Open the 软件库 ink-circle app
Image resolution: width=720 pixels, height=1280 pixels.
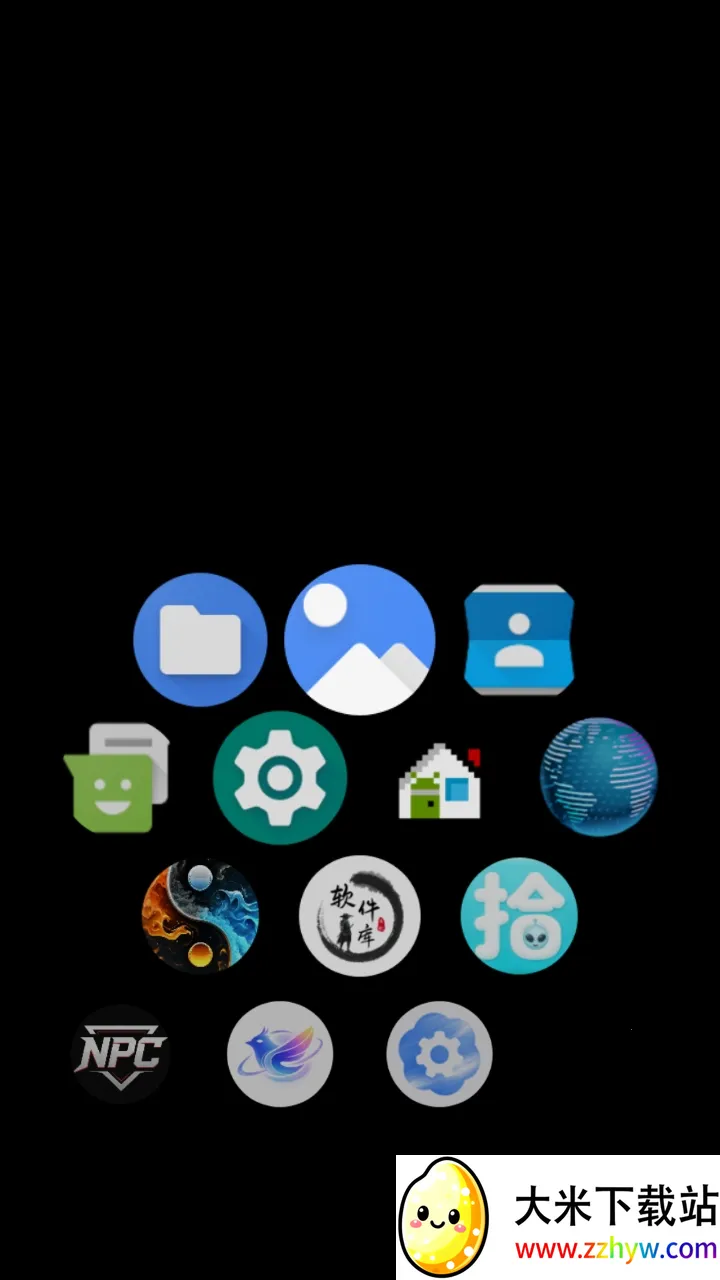pyautogui.click(x=360, y=916)
